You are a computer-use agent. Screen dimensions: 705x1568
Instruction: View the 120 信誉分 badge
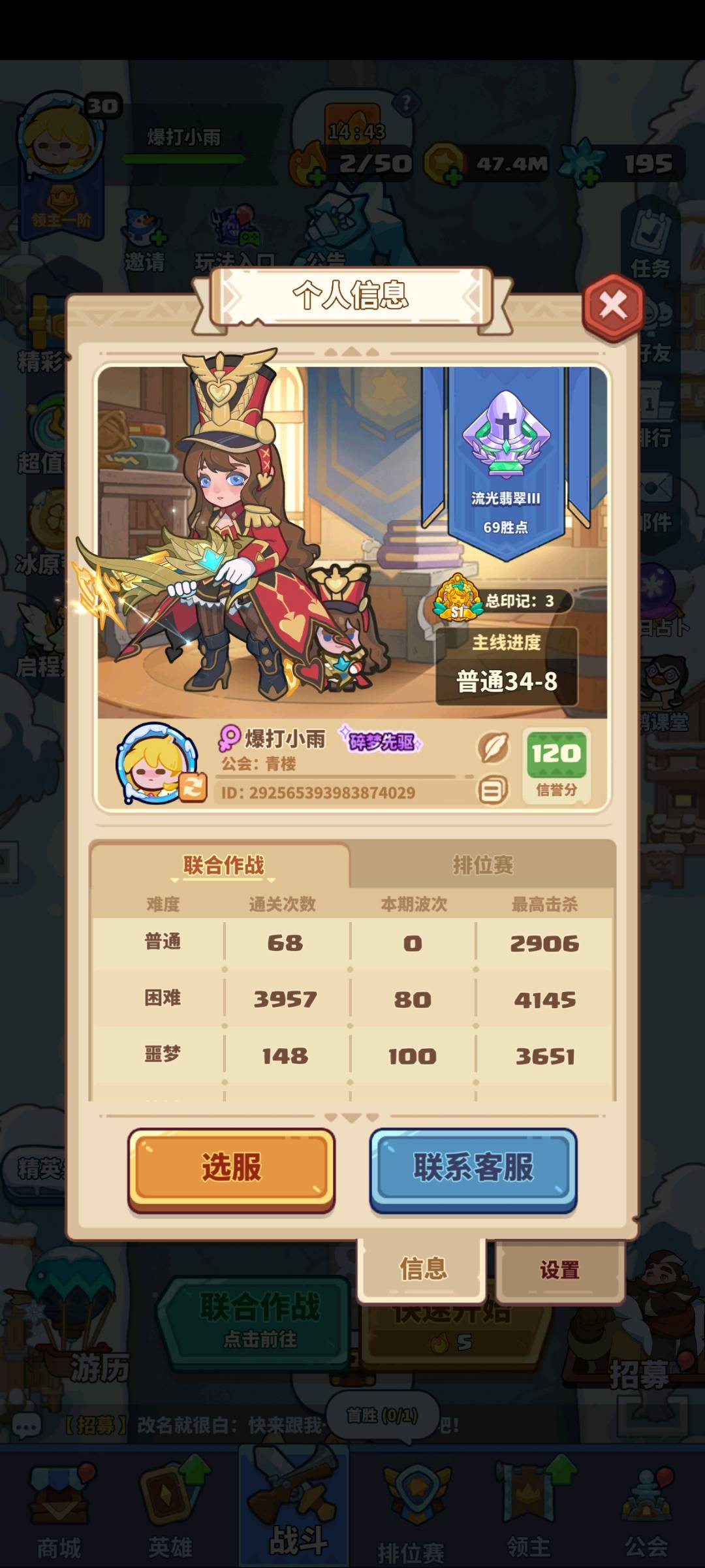[x=556, y=765]
